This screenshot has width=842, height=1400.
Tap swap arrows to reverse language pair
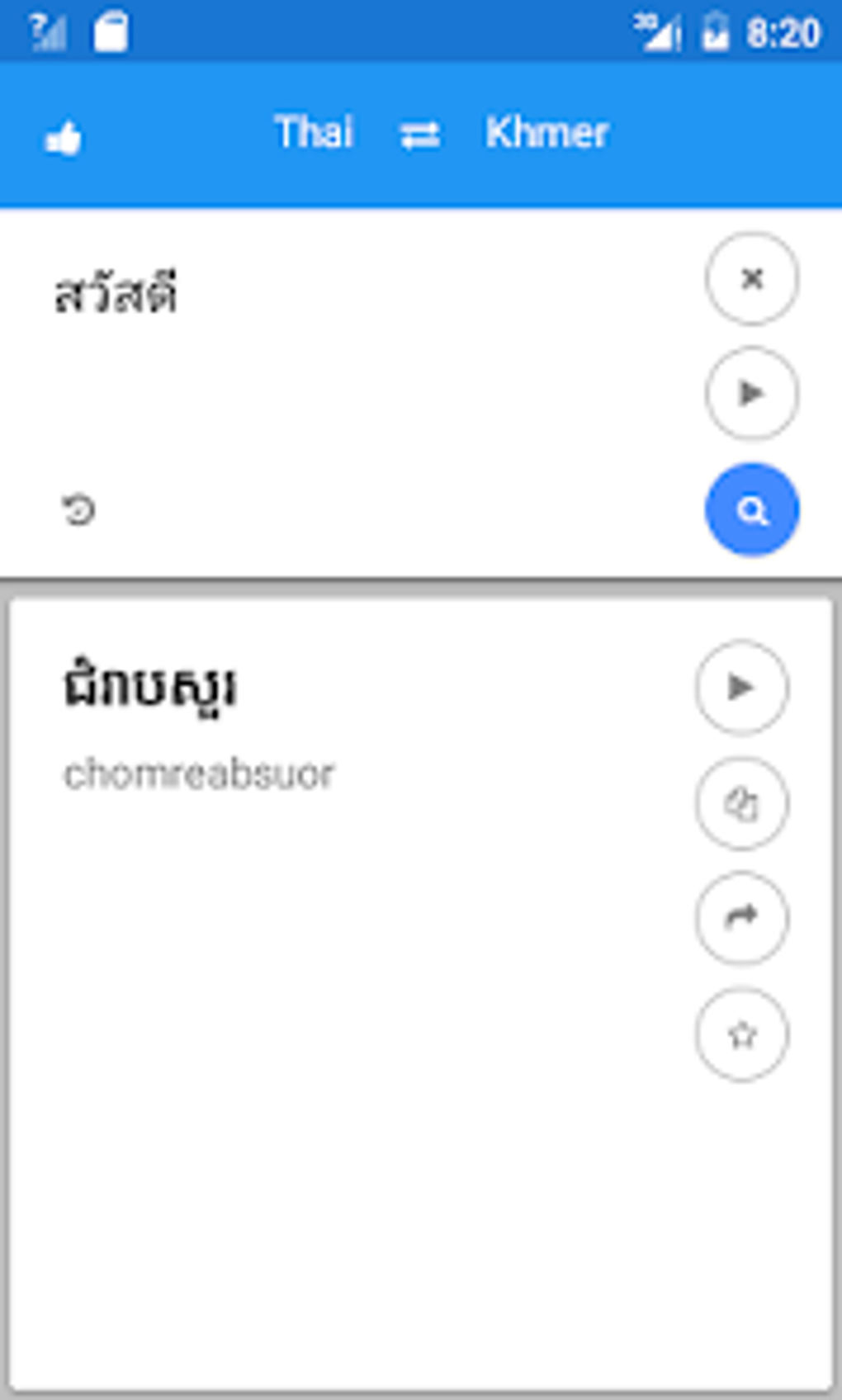tap(419, 135)
